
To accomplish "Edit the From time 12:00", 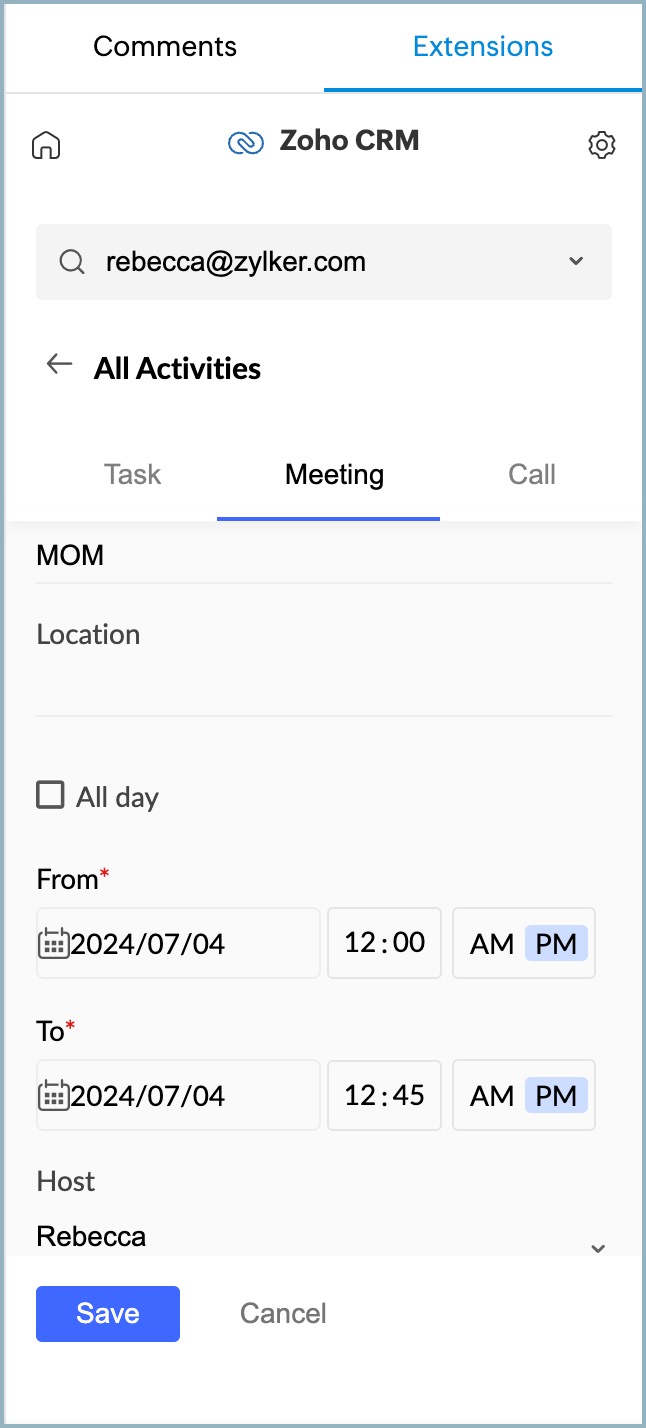I will click(384, 943).
